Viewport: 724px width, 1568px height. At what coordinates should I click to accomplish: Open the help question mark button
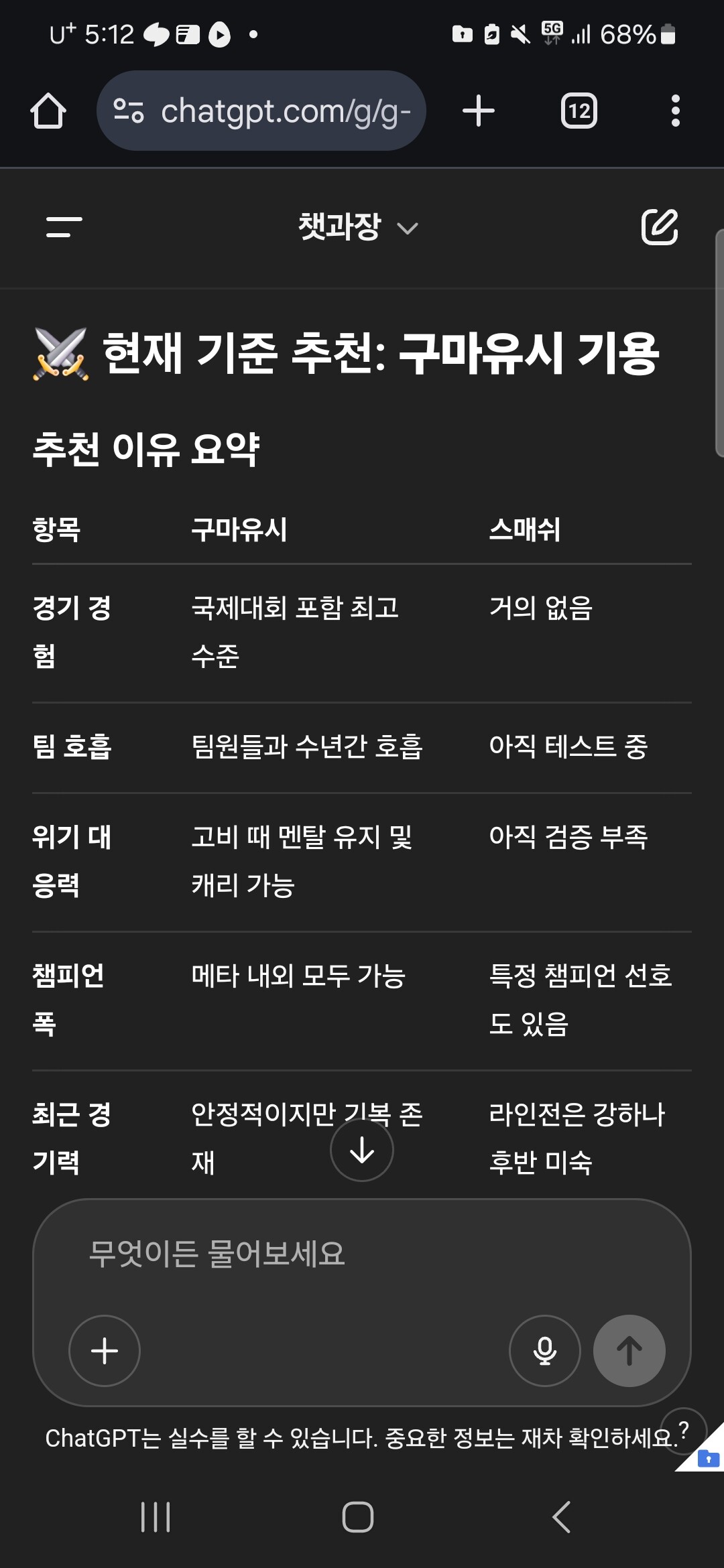pyautogui.click(x=682, y=1430)
